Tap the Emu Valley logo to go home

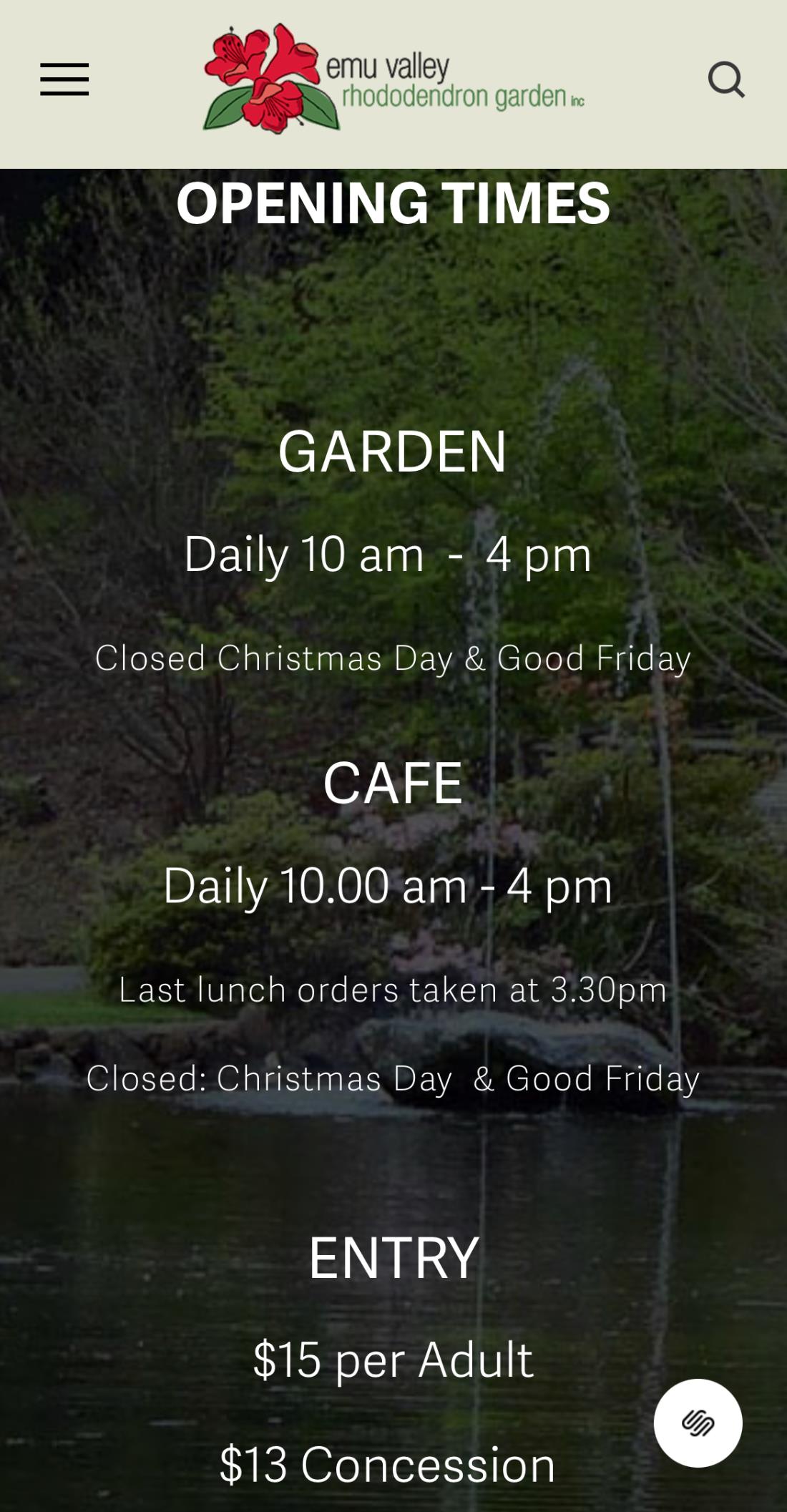click(393, 79)
